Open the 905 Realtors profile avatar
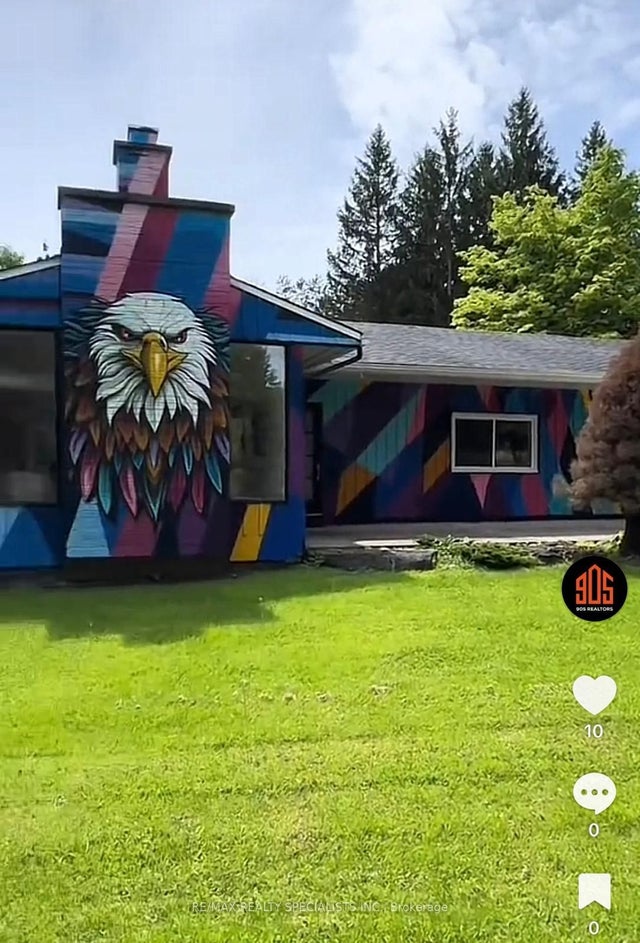The height and width of the screenshot is (943, 640). (x=594, y=588)
